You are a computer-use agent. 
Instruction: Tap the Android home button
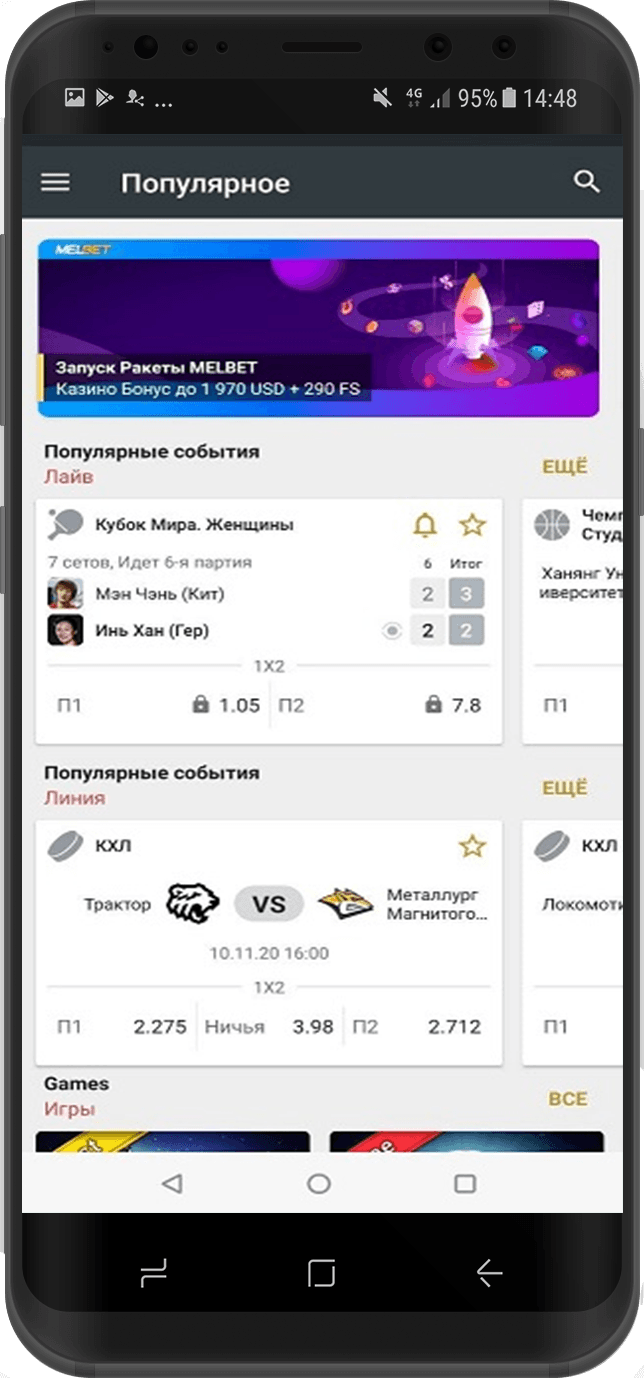click(x=319, y=1184)
